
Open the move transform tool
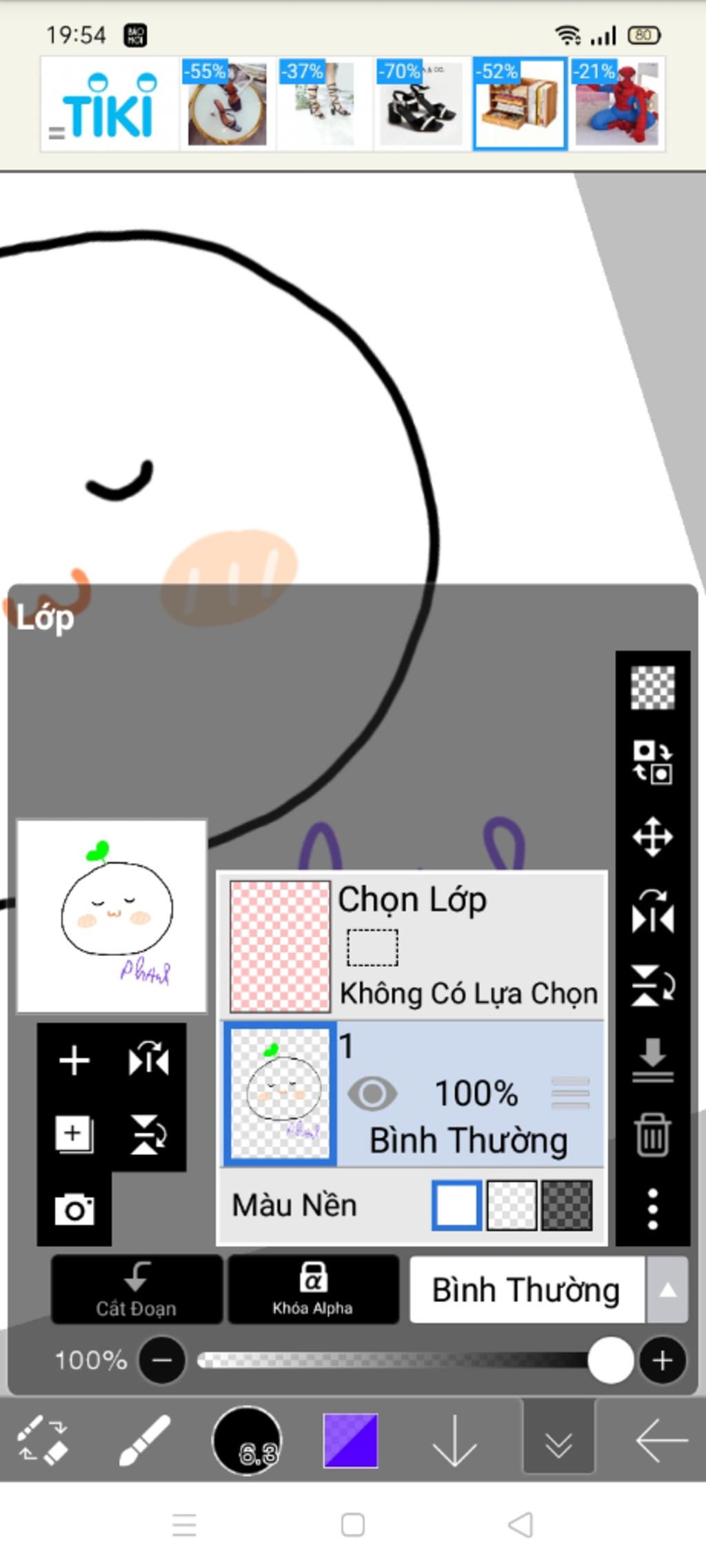[652, 837]
